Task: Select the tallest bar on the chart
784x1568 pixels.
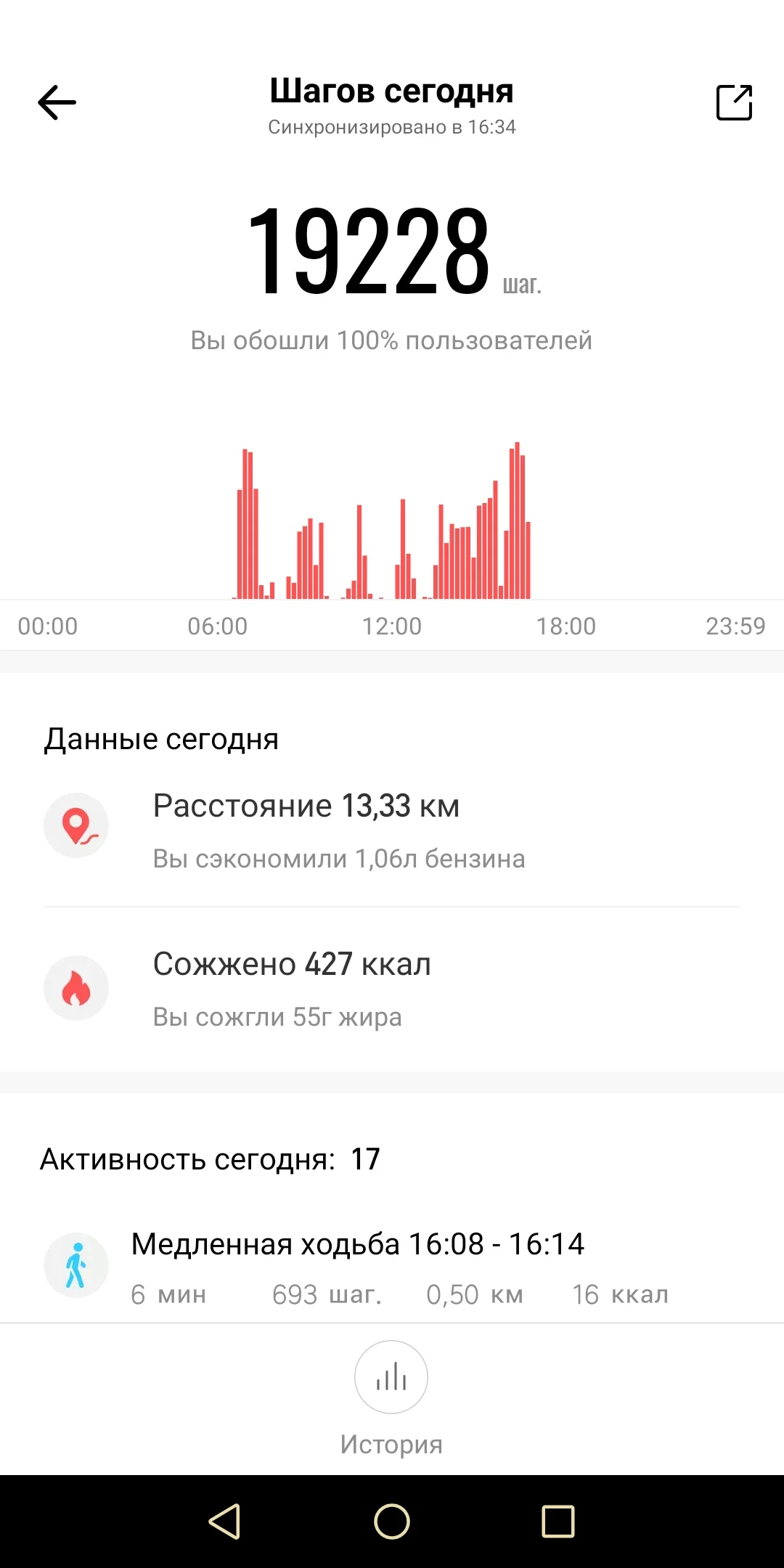Action: click(x=517, y=519)
